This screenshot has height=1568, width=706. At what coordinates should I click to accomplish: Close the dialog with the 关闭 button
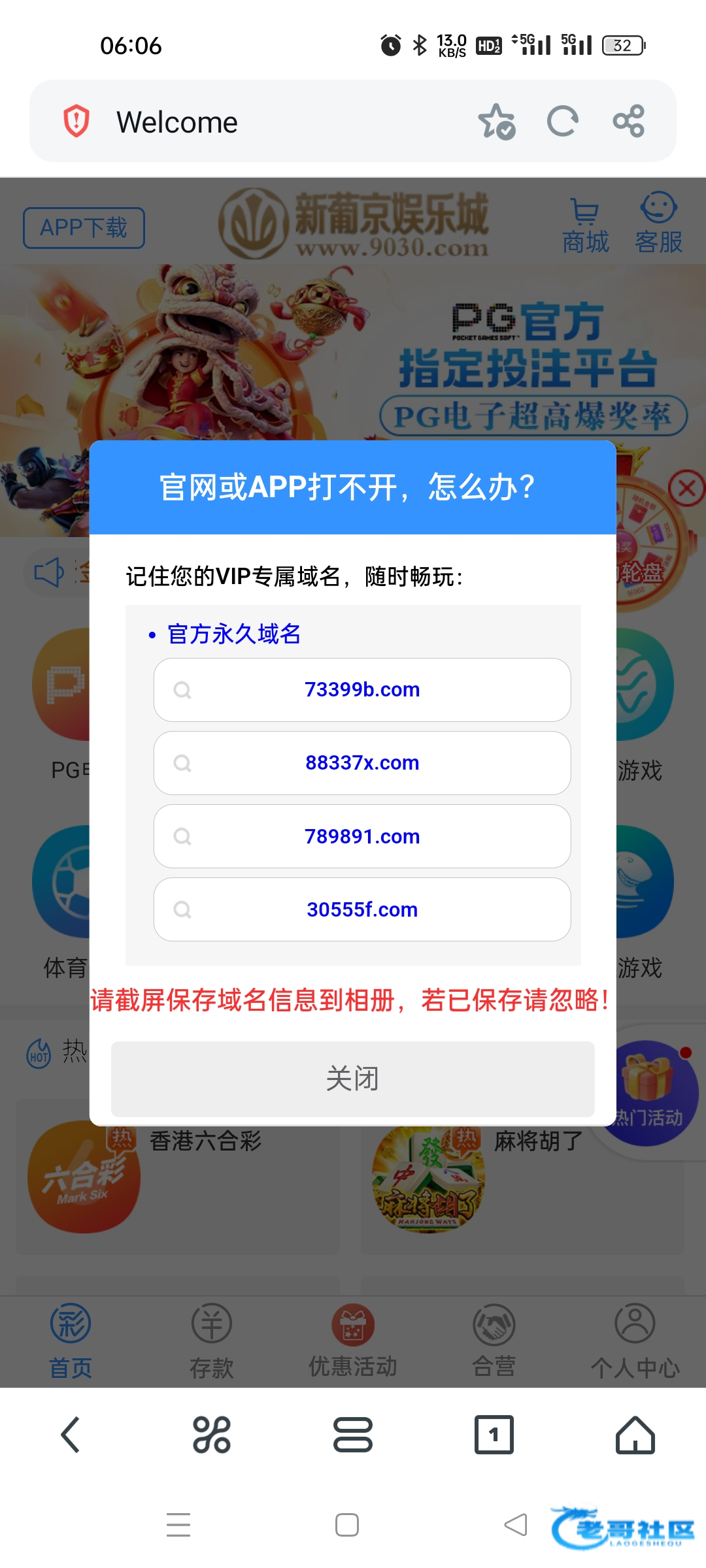click(x=352, y=1079)
